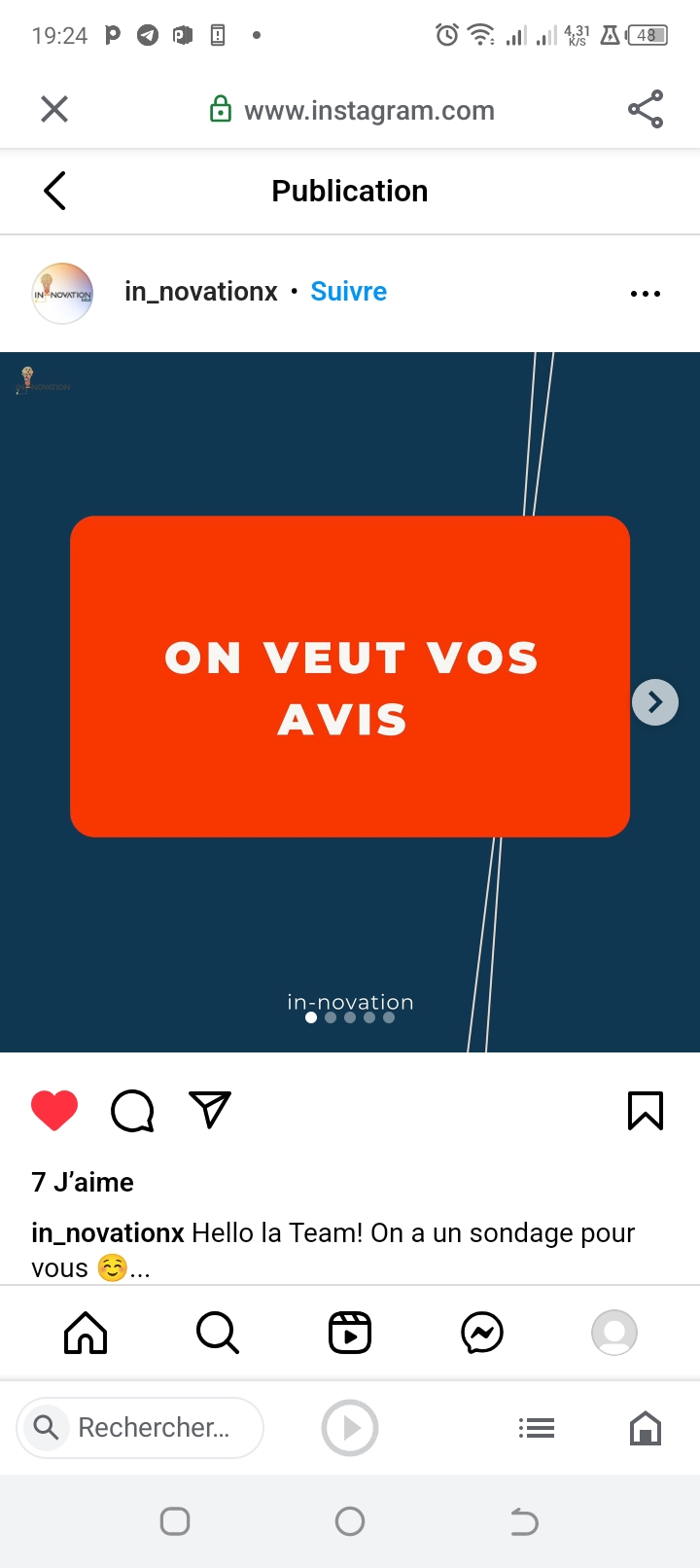
Task: Unlike the post via the red heart
Action: (54, 1111)
